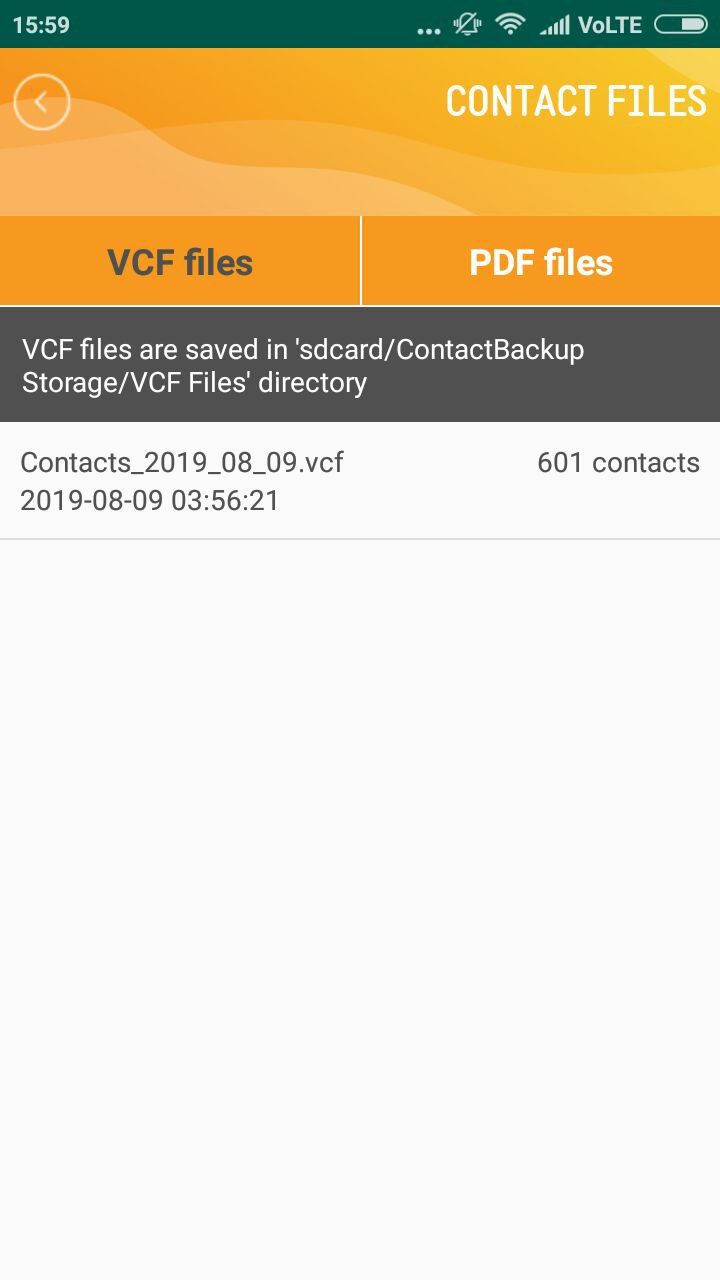Switch to the PDF files tab
The image size is (720, 1280).
[x=540, y=262]
